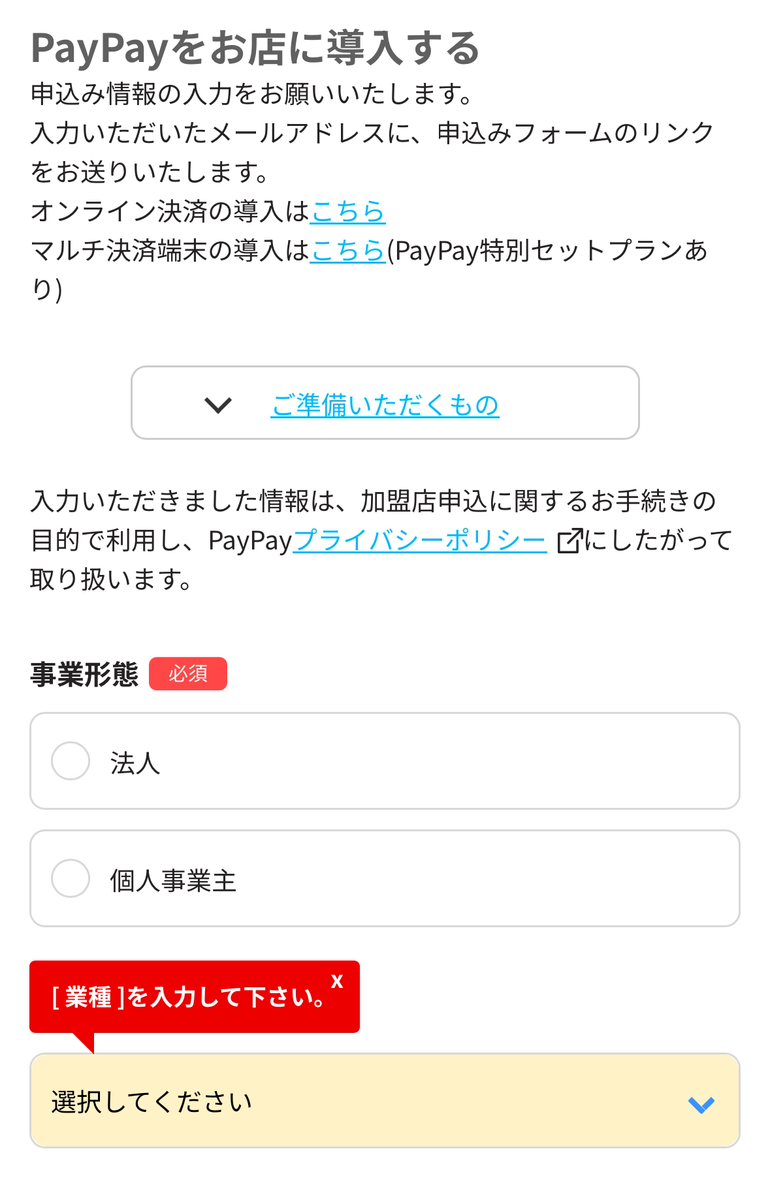
Task: Click the red 必須 badge next to 事業形態
Action: pos(188,674)
